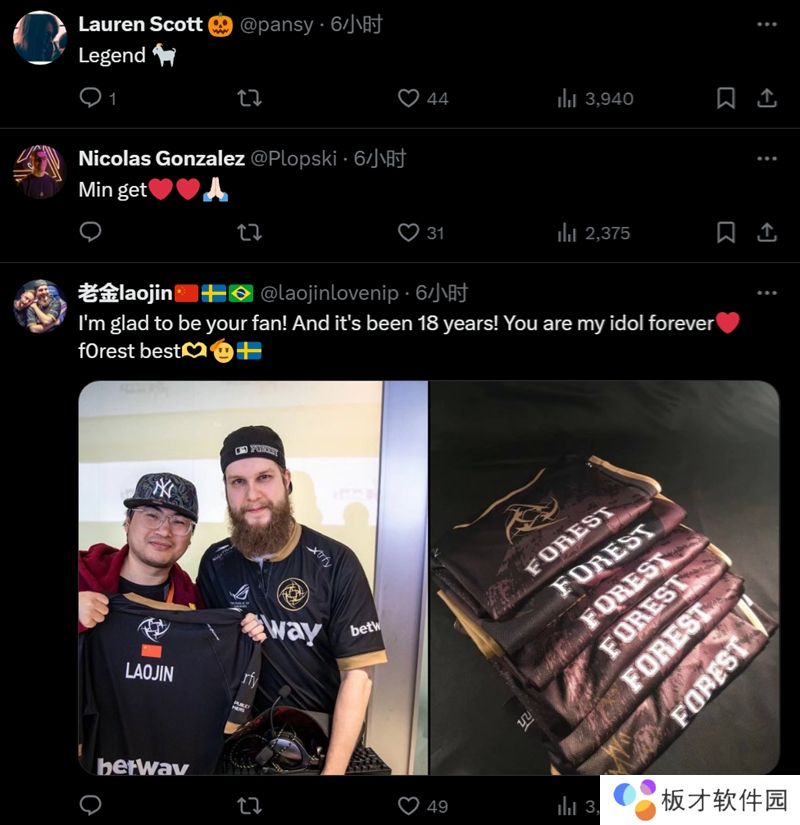Reply to Nicolas Gonzalez's tweet
Screen dimensions: 800x825
[x=90, y=232]
